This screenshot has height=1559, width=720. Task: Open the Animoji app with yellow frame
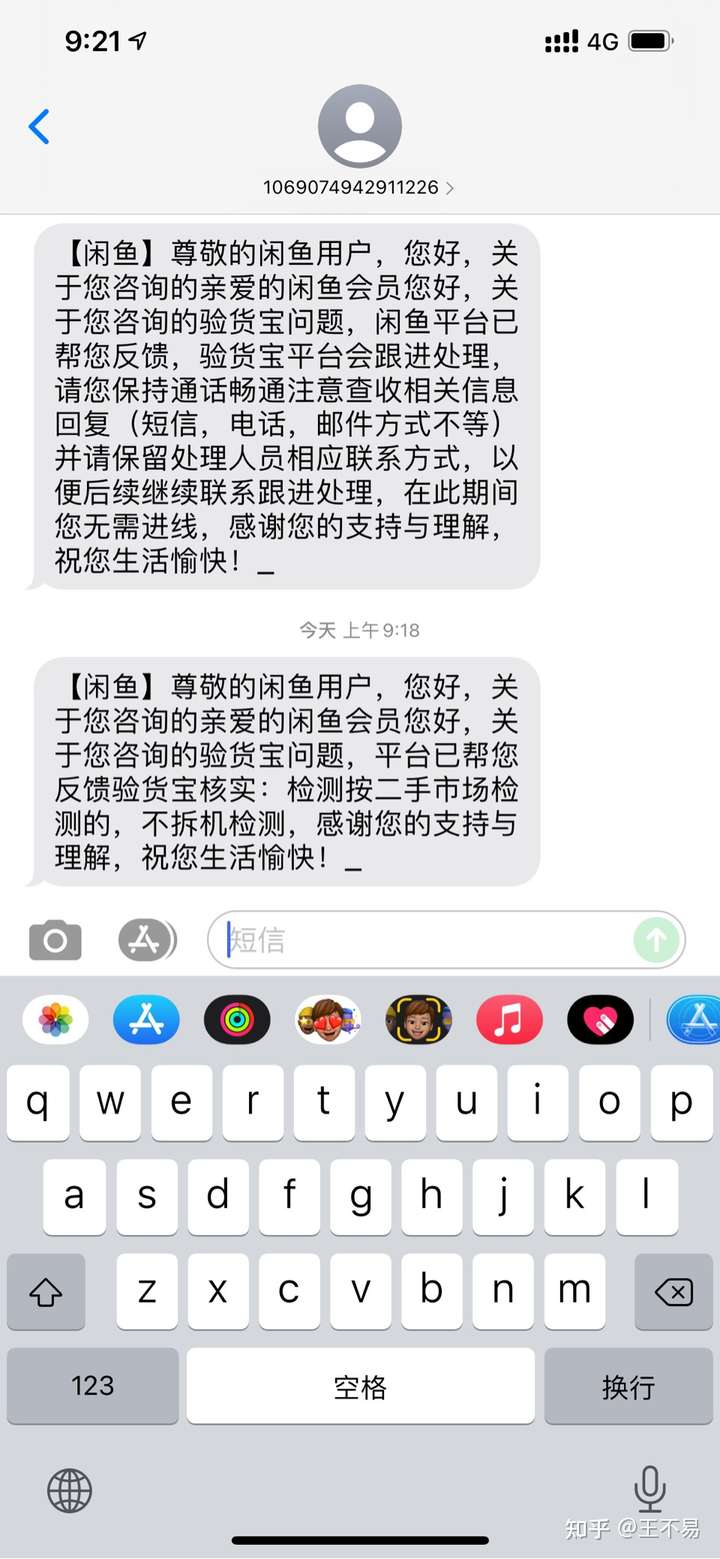(x=419, y=1020)
